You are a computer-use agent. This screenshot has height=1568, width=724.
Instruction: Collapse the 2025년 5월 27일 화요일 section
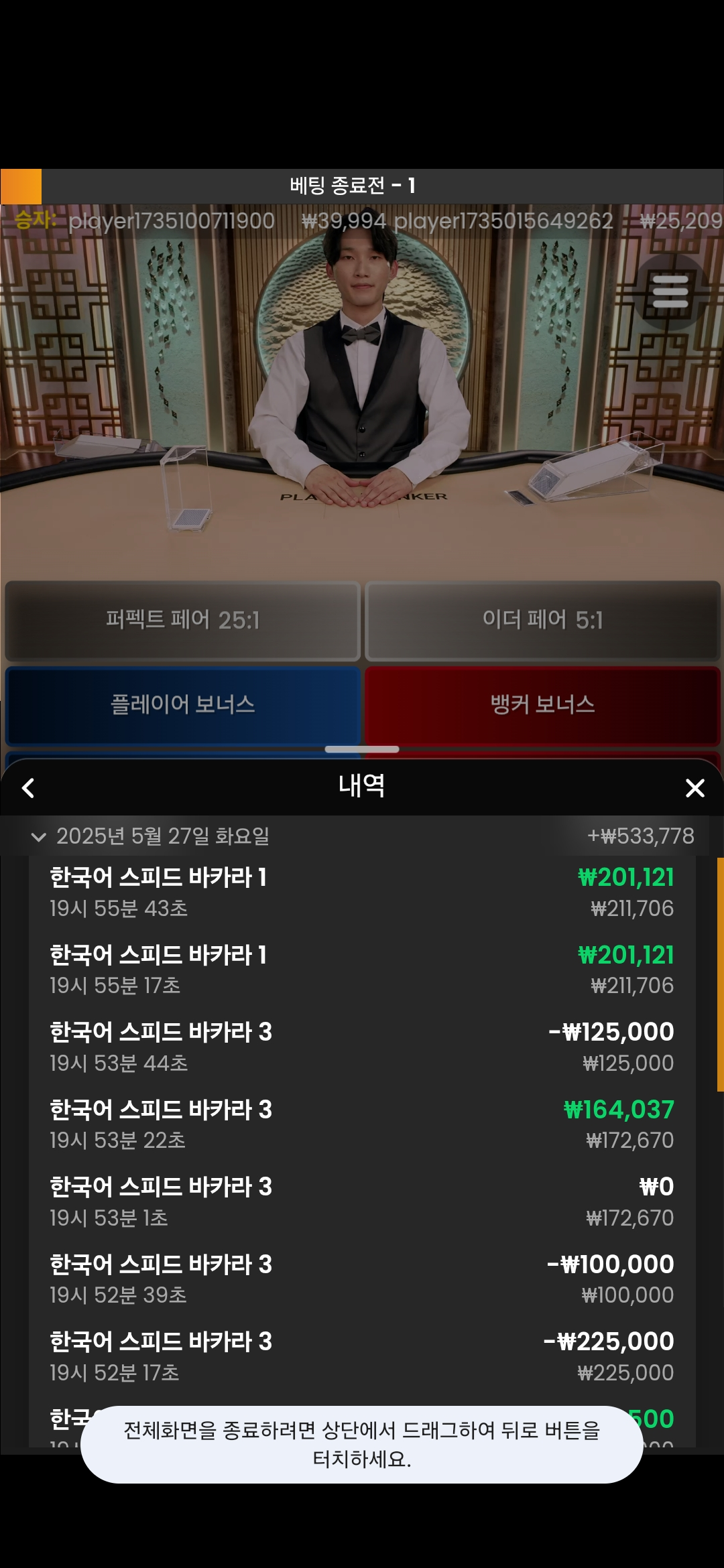(39, 837)
